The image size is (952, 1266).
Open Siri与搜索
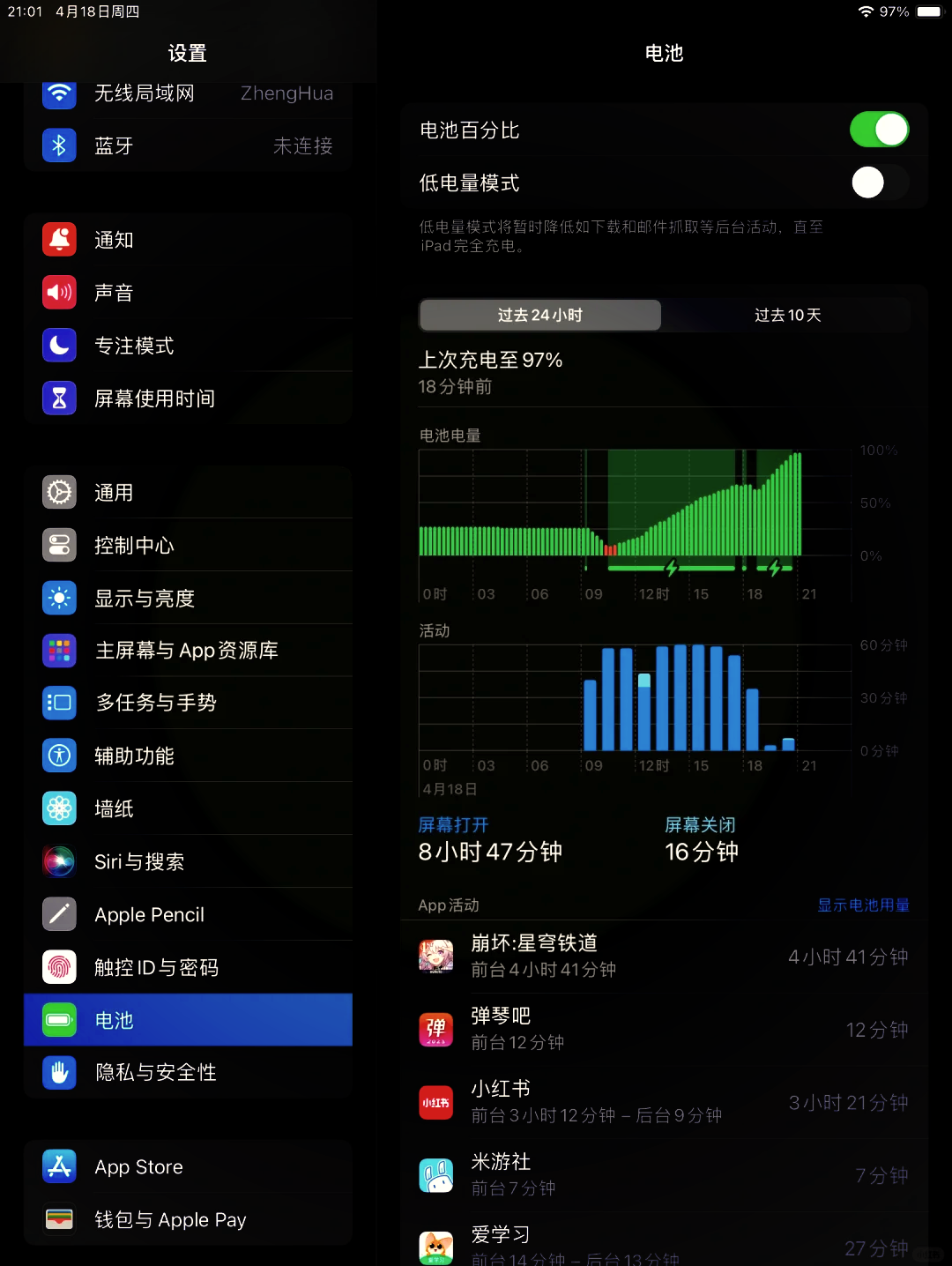[x=188, y=861]
